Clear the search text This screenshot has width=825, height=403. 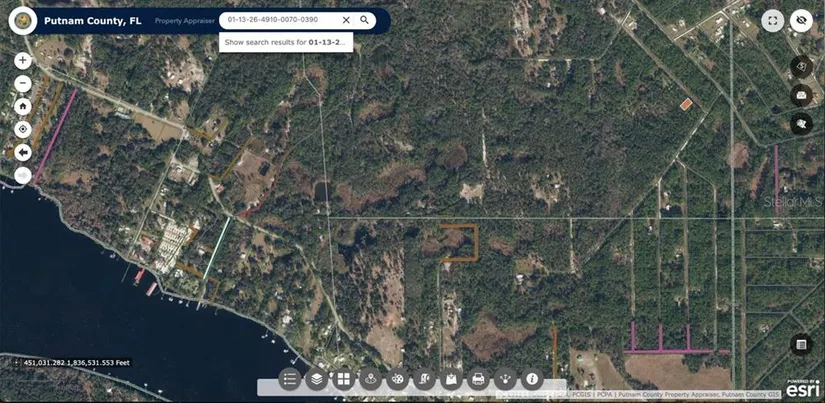(346, 20)
